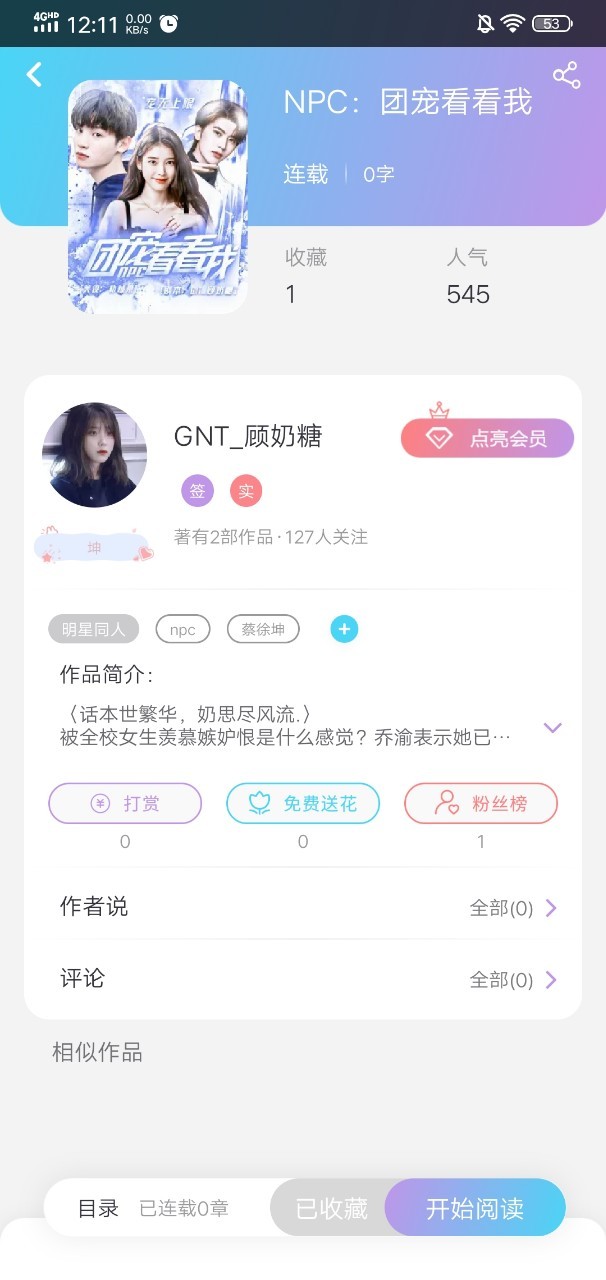The height and width of the screenshot is (1280, 606).
Task: Add a new tag with the plus icon
Action: 344,629
